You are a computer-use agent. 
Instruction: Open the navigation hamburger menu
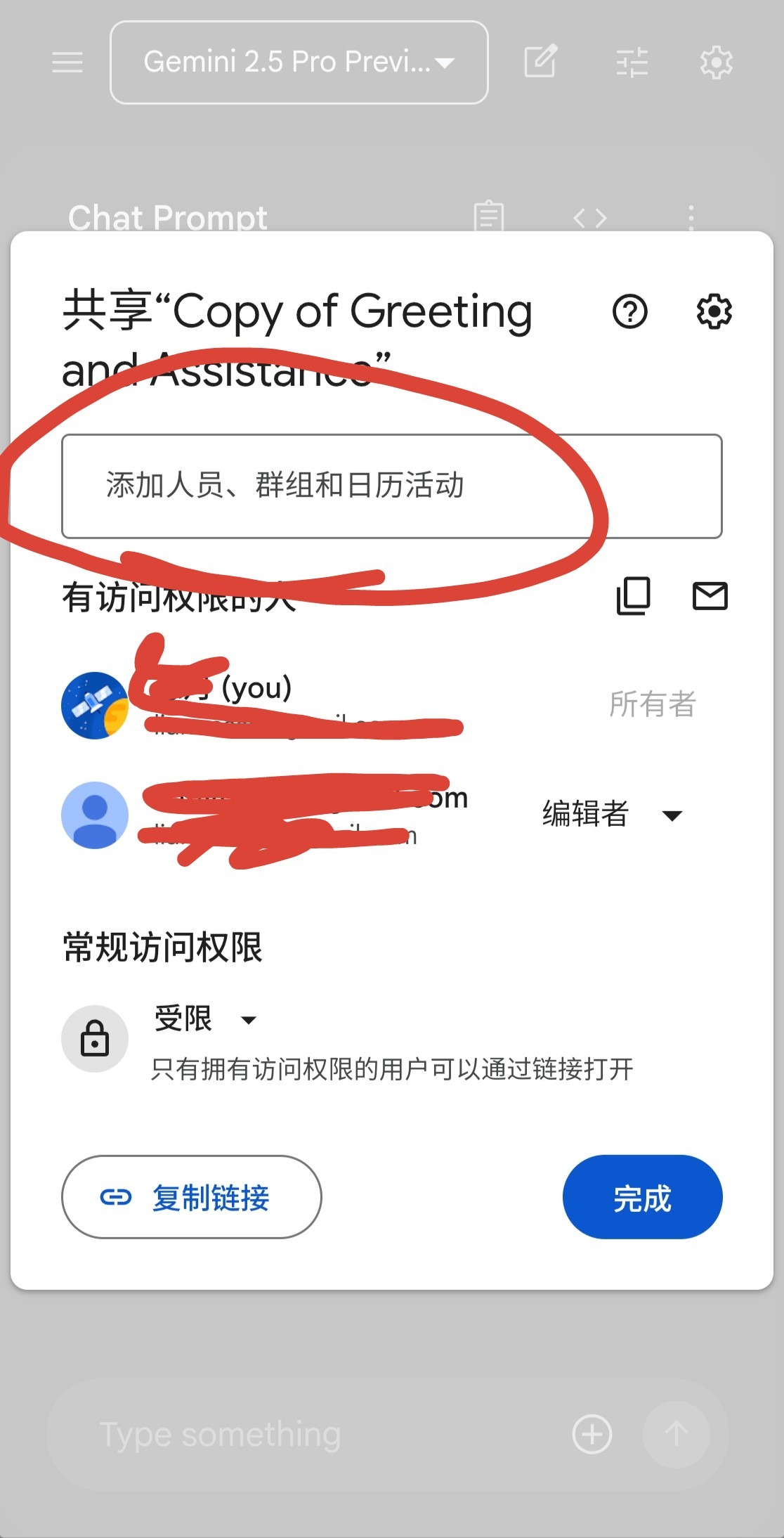(x=67, y=62)
